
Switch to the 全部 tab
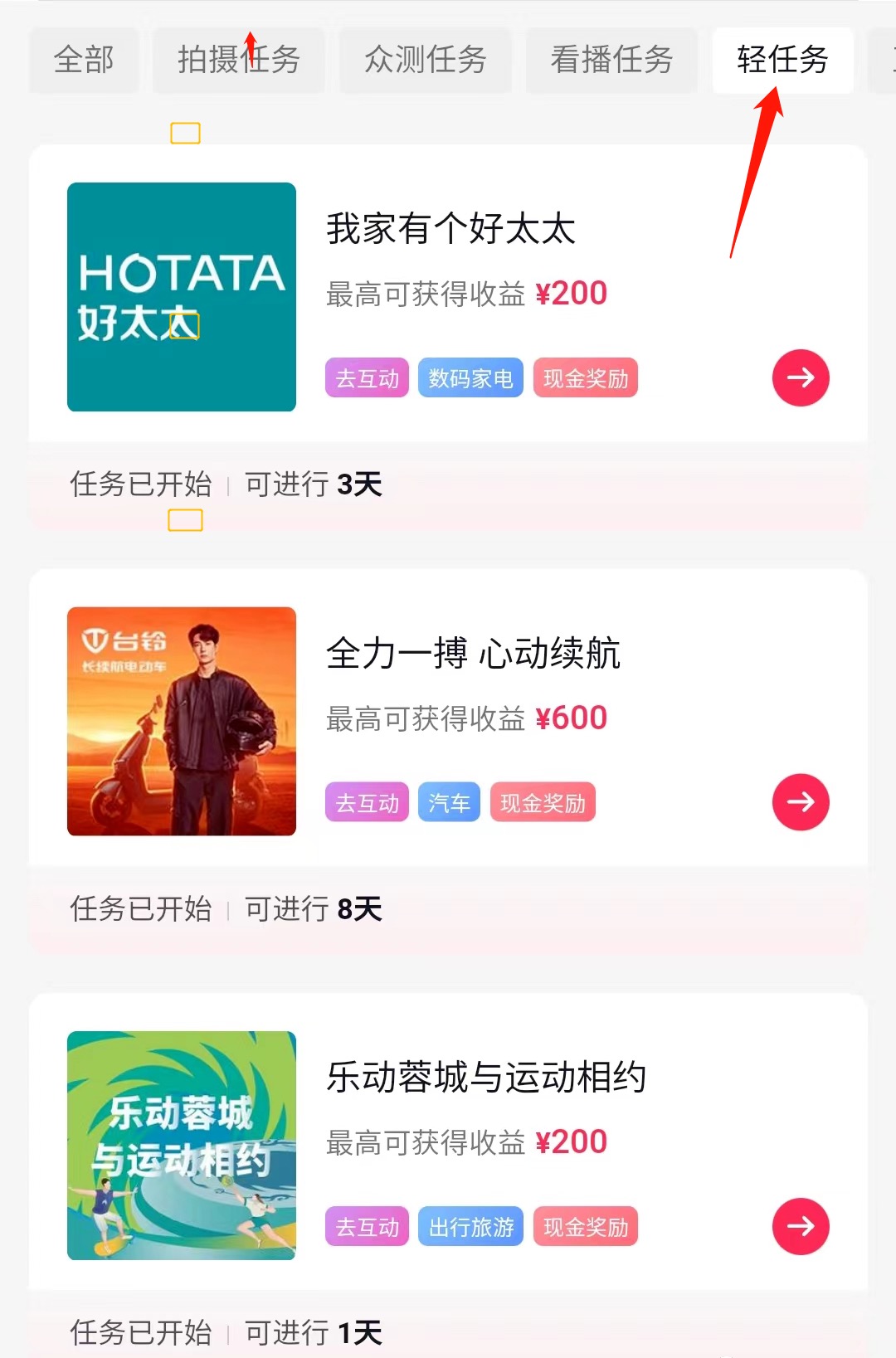coord(83,61)
